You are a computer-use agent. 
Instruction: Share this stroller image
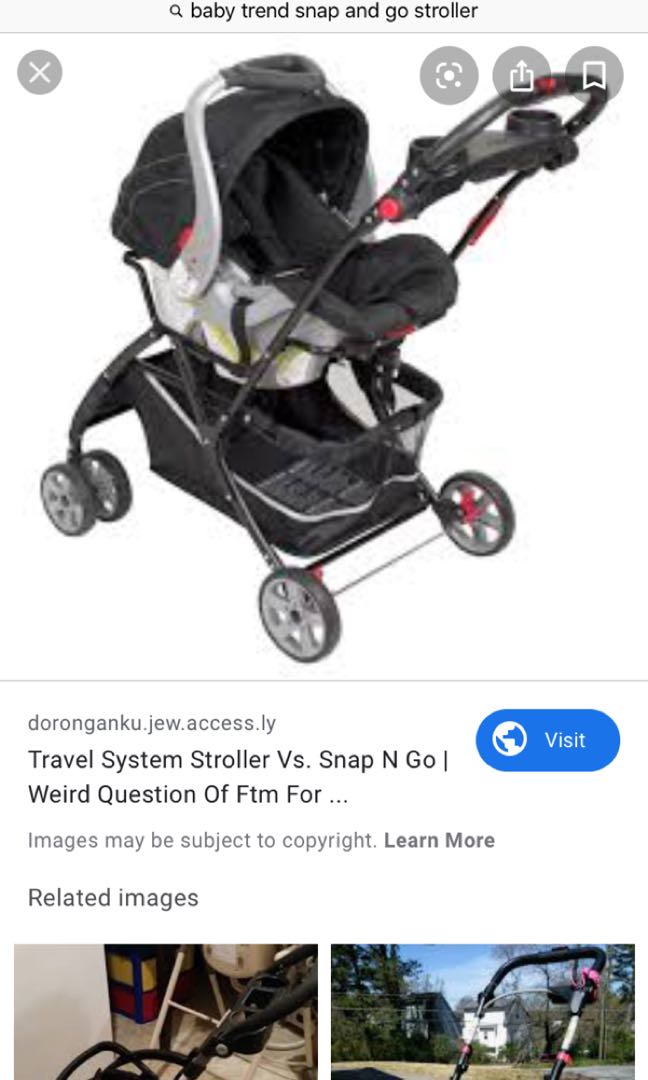point(521,75)
